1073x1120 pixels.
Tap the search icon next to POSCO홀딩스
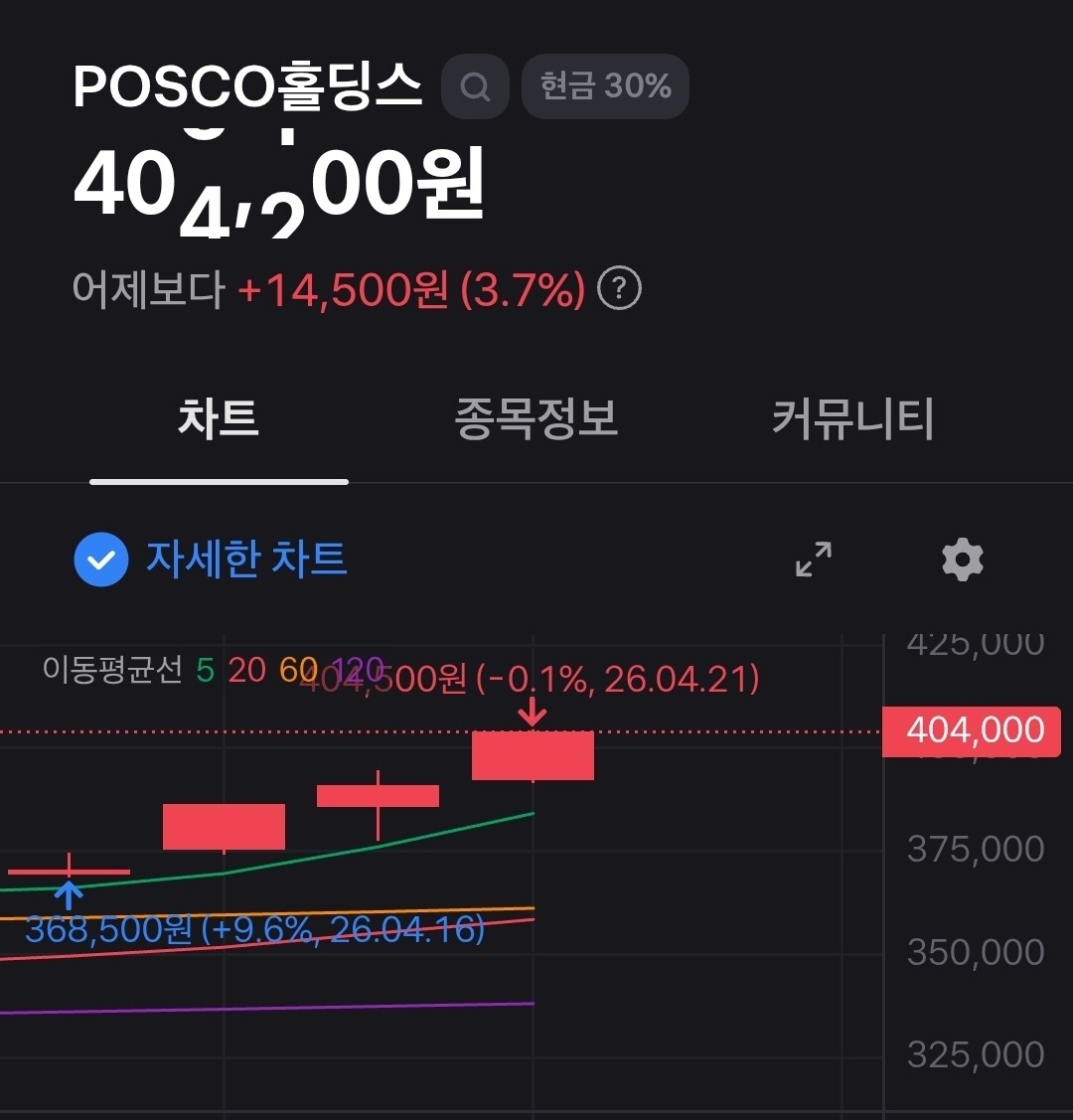pos(475,86)
